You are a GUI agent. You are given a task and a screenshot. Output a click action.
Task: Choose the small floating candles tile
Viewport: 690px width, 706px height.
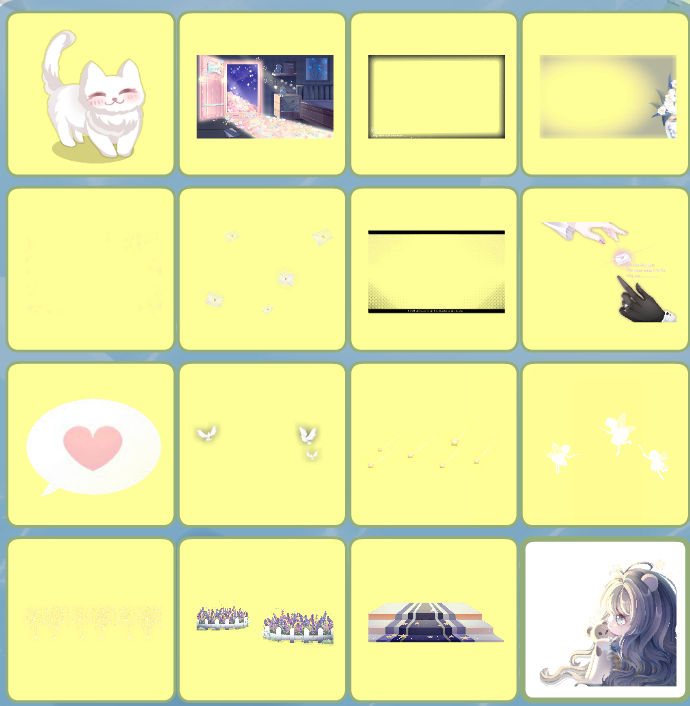[x=434, y=445]
